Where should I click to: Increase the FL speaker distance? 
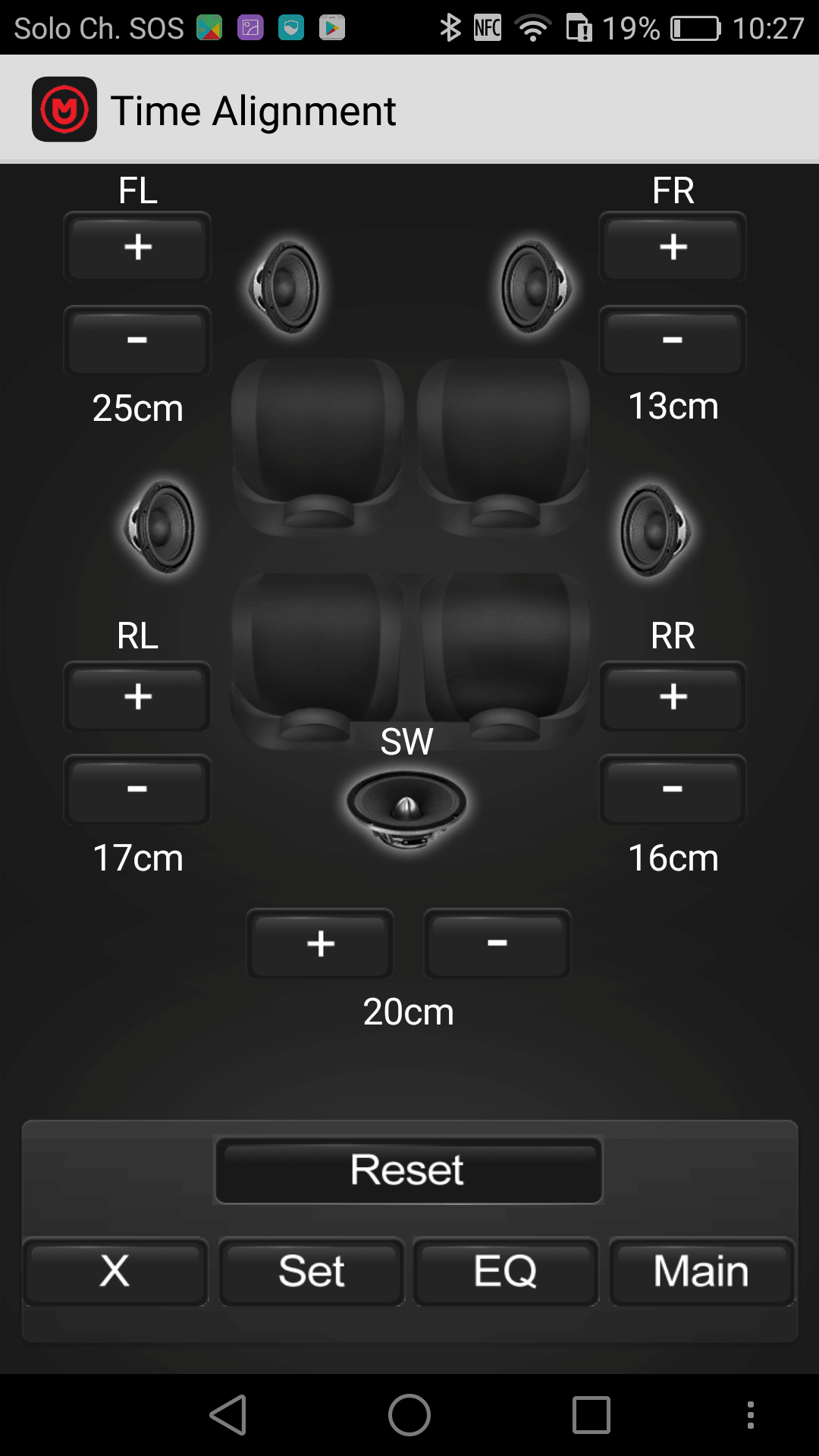(137, 247)
